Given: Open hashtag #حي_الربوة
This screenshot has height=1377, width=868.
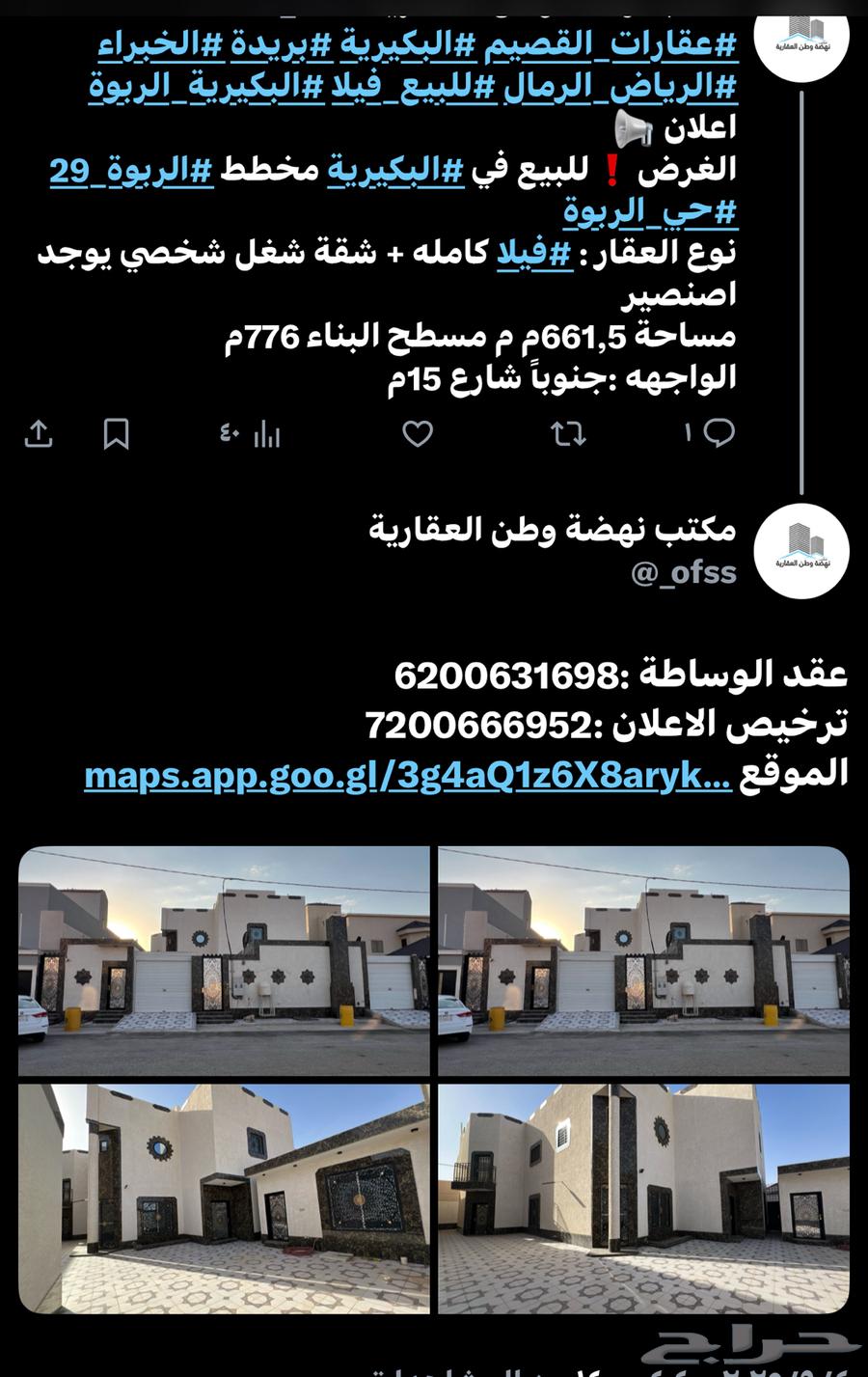Looking at the screenshot, I should [650, 210].
